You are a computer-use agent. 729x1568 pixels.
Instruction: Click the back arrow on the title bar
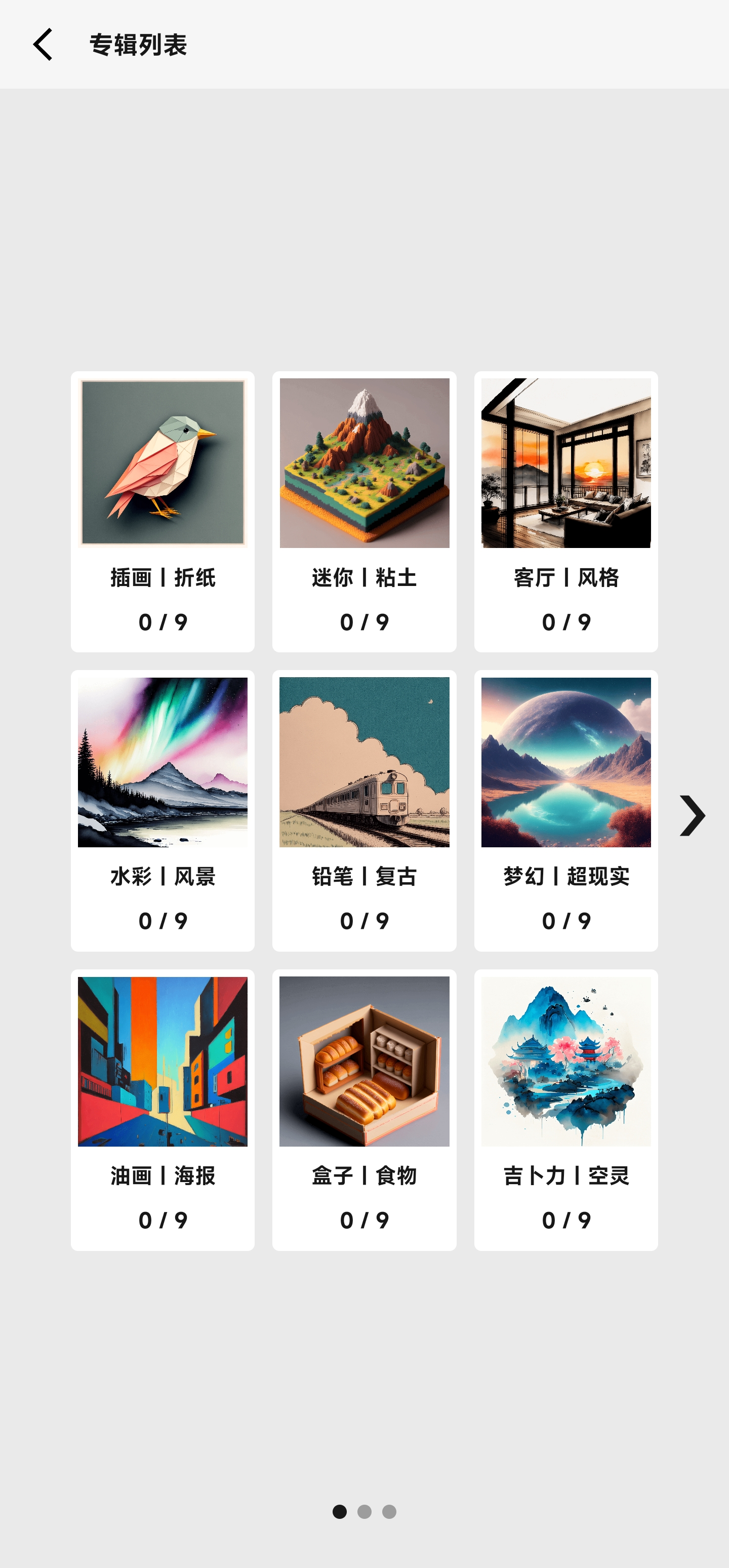(x=42, y=44)
